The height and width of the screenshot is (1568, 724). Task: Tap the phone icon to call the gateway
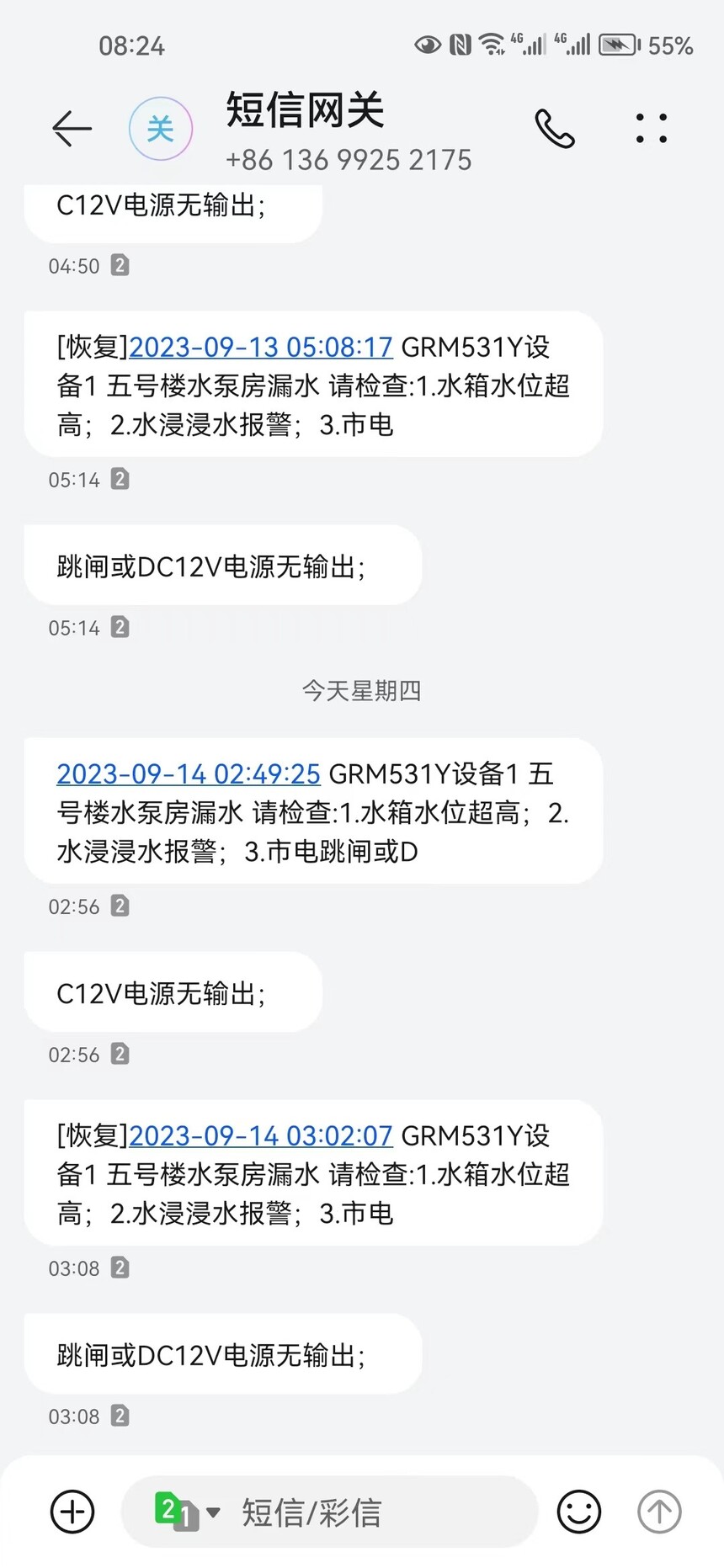(554, 128)
